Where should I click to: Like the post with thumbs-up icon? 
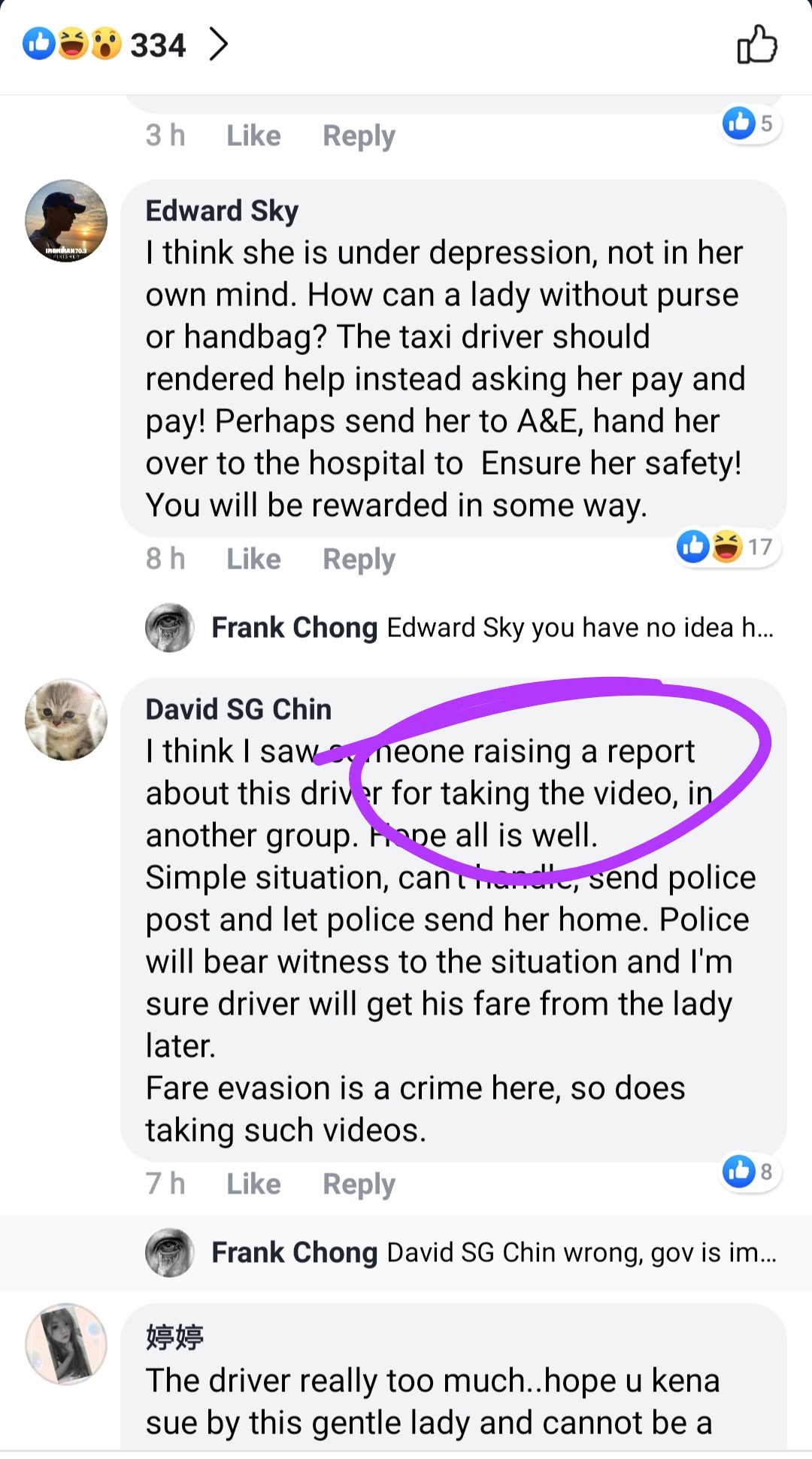(756, 45)
